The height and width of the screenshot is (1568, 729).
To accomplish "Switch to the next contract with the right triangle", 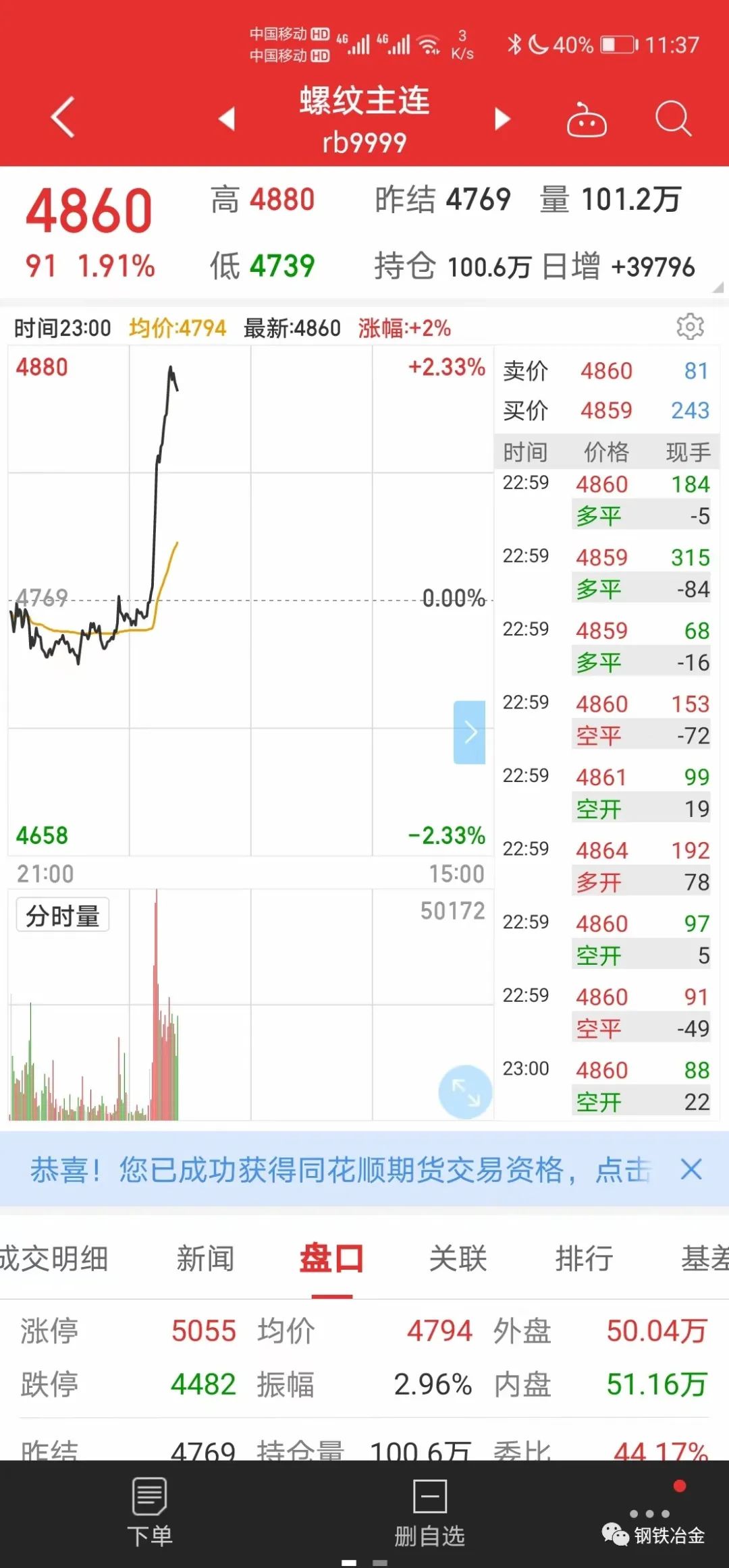I will 502,119.
